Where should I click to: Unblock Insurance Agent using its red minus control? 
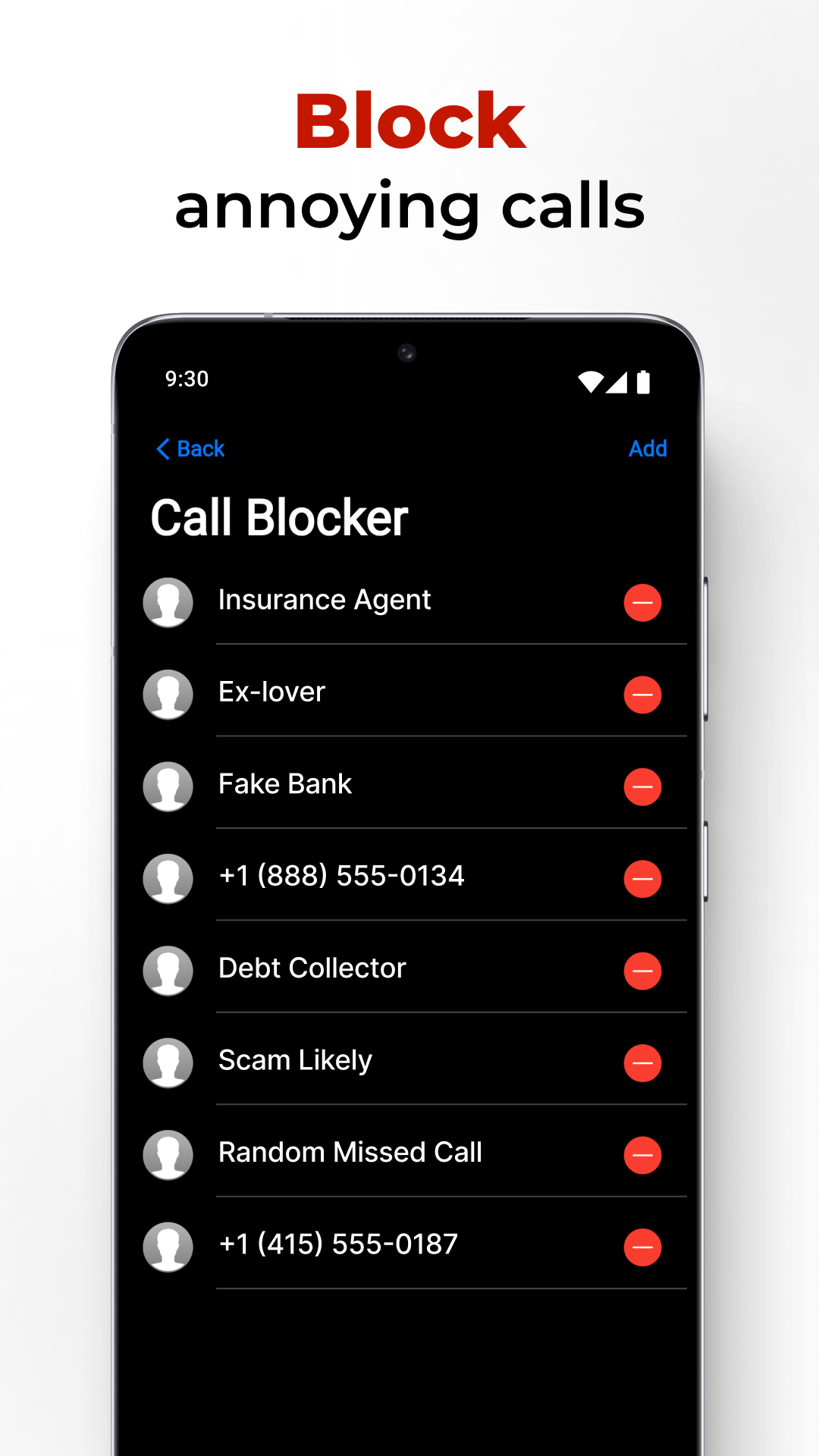(642, 602)
